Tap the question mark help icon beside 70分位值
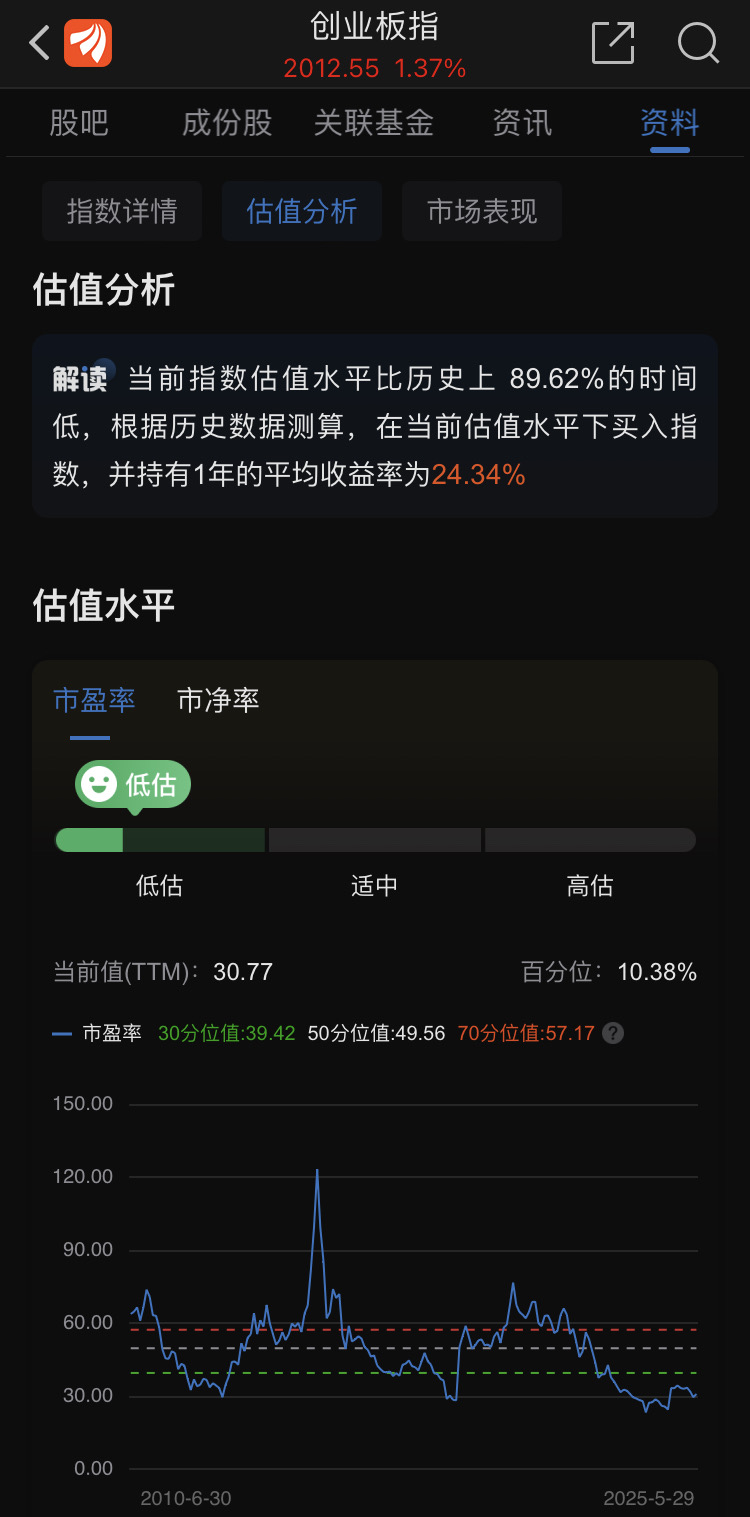The image size is (750, 1517). click(x=613, y=1033)
